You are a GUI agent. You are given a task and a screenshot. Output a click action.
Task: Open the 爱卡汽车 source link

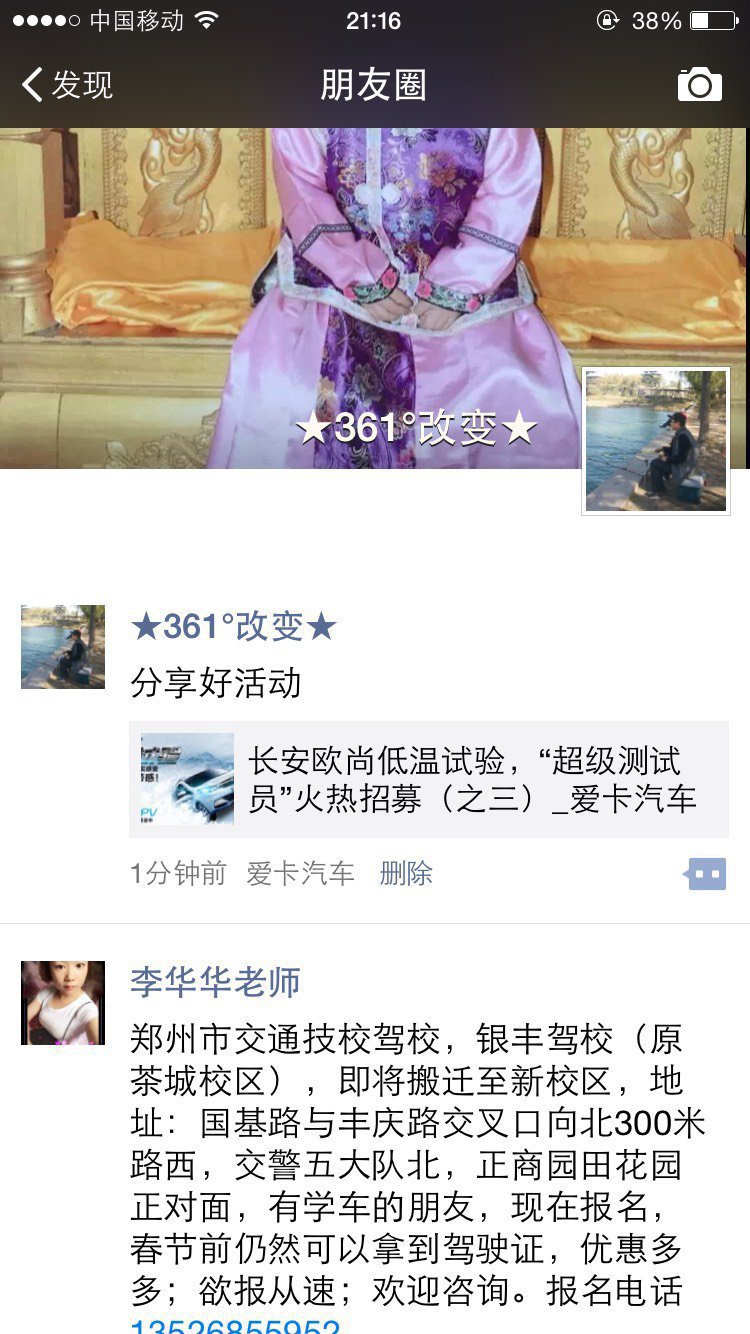(x=300, y=873)
